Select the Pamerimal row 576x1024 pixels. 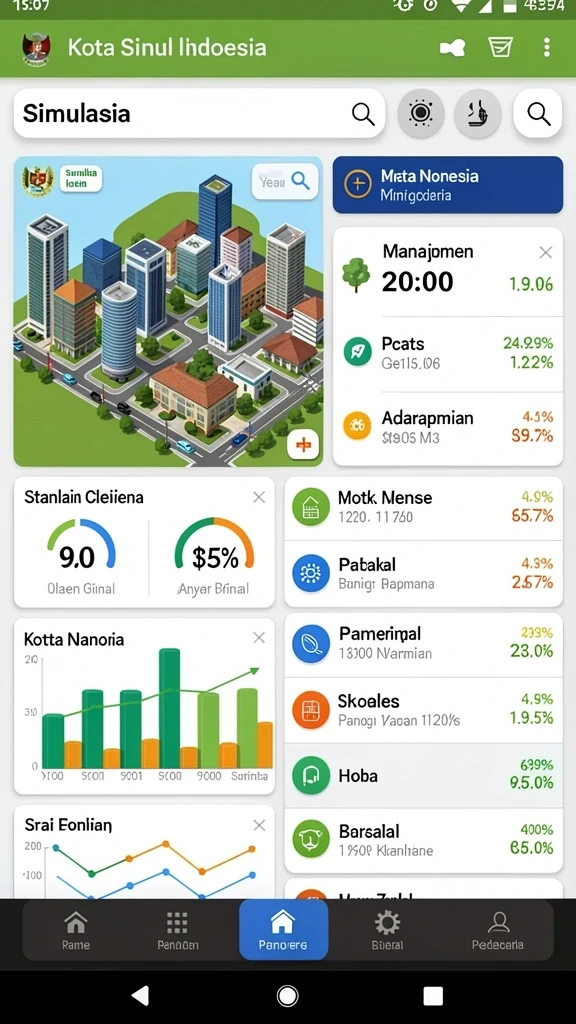pyautogui.click(x=424, y=644)
